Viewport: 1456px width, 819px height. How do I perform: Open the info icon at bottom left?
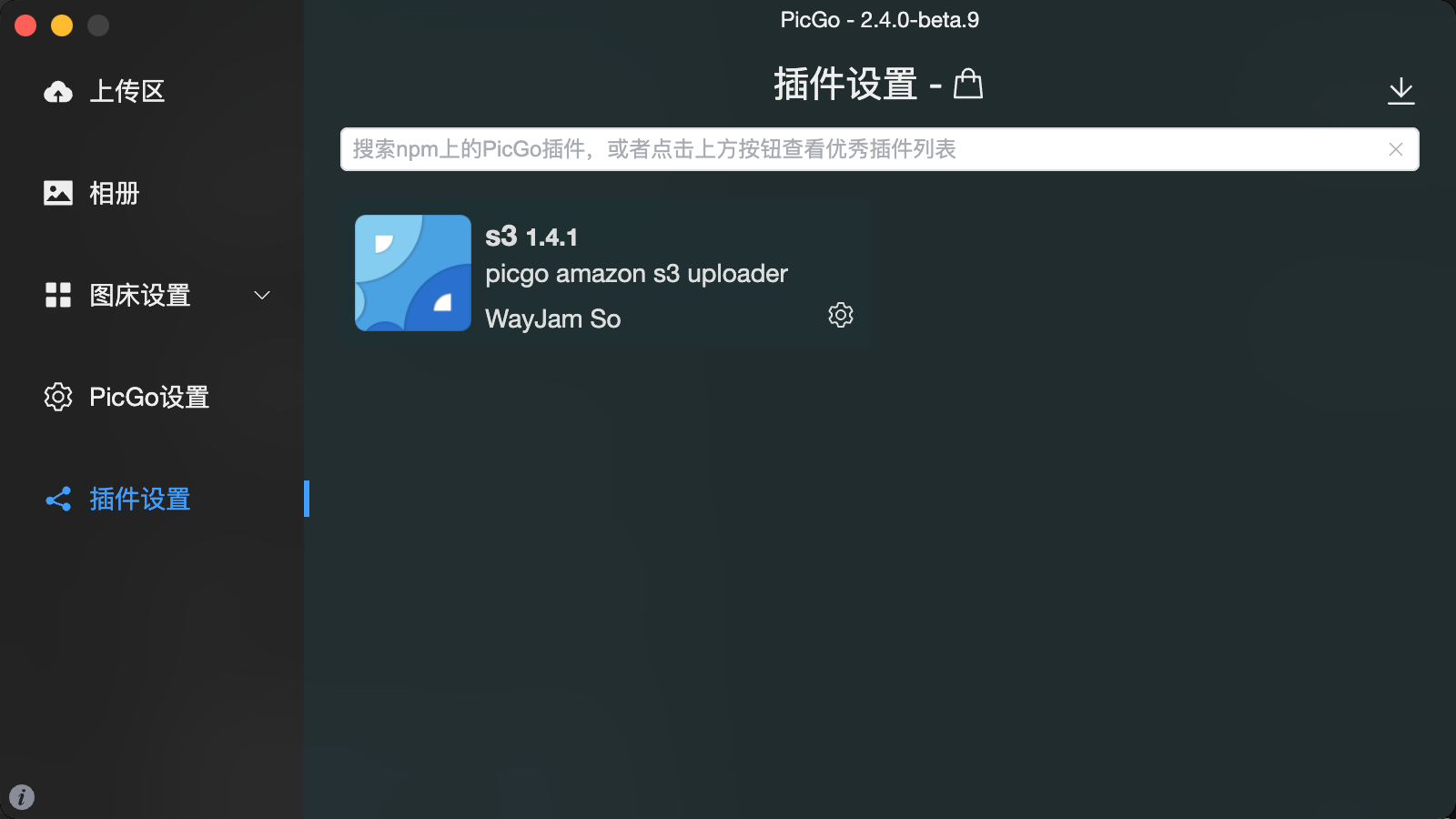click(x=22, y=797)
